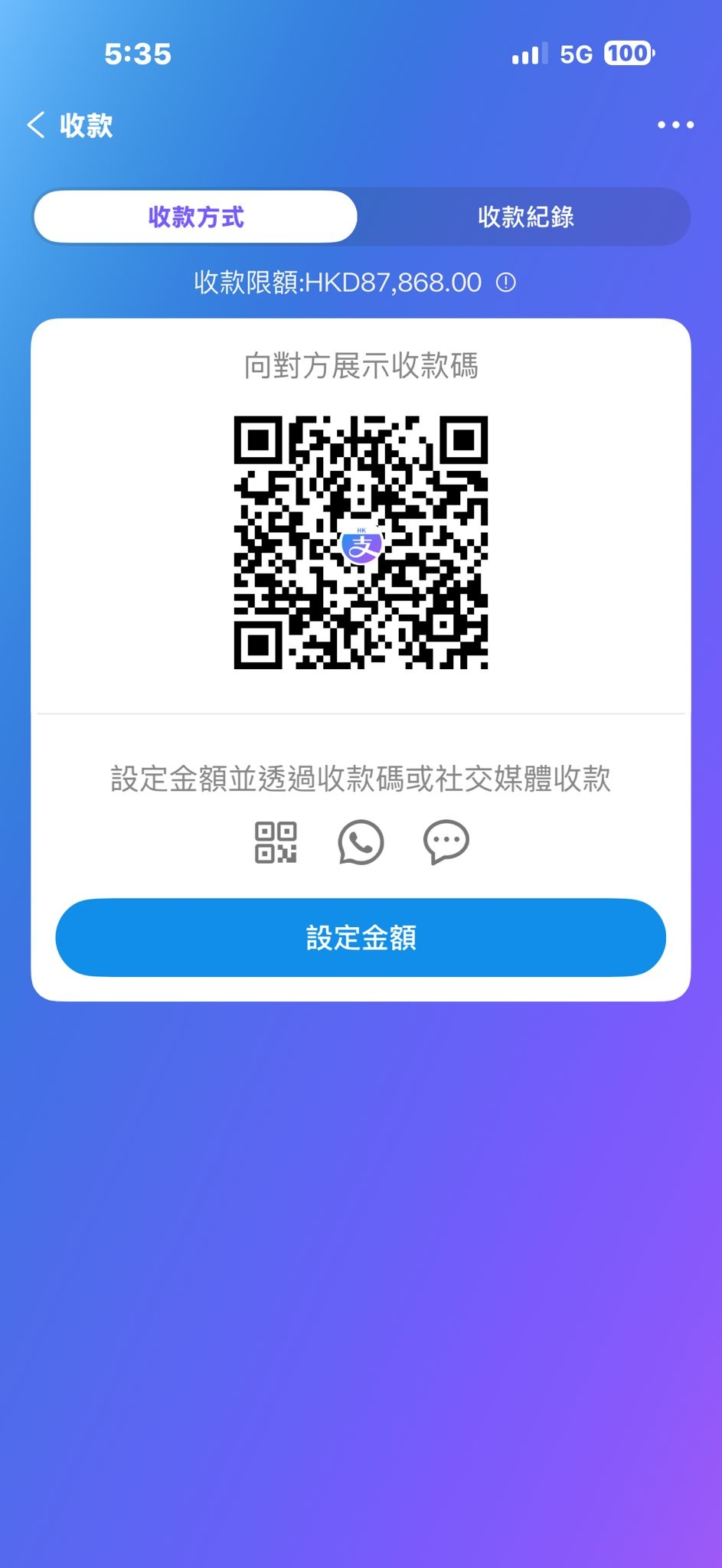This screenshot has width=722, height=1568.
Task: Tap the QR code collection icon
Action: (276, 842)
